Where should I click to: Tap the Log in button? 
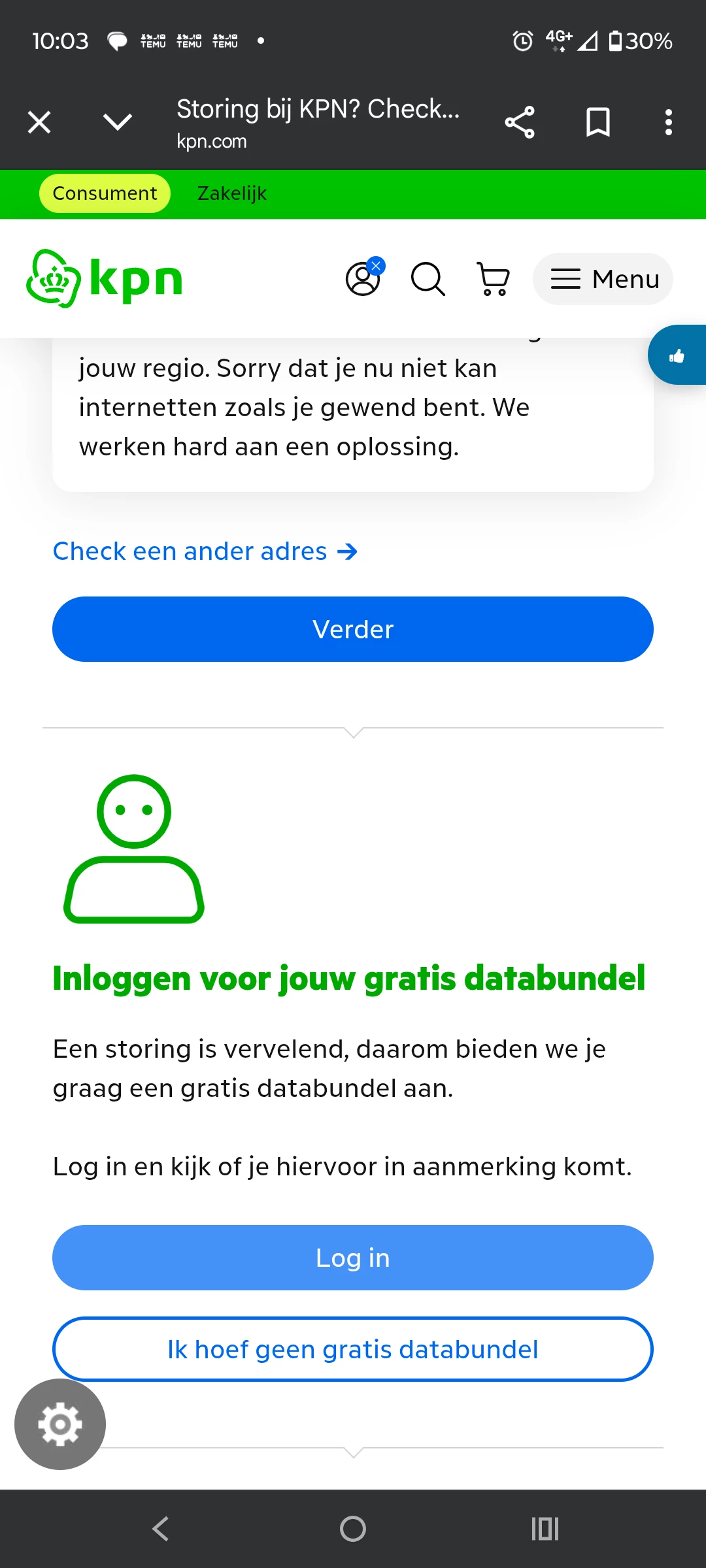353,1258
